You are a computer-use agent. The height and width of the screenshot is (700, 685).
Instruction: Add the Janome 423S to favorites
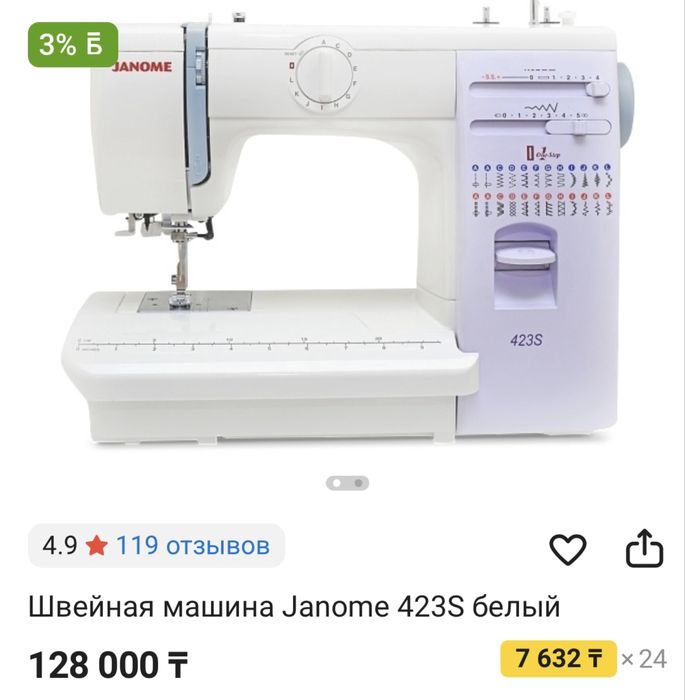[x=569, y=547]
